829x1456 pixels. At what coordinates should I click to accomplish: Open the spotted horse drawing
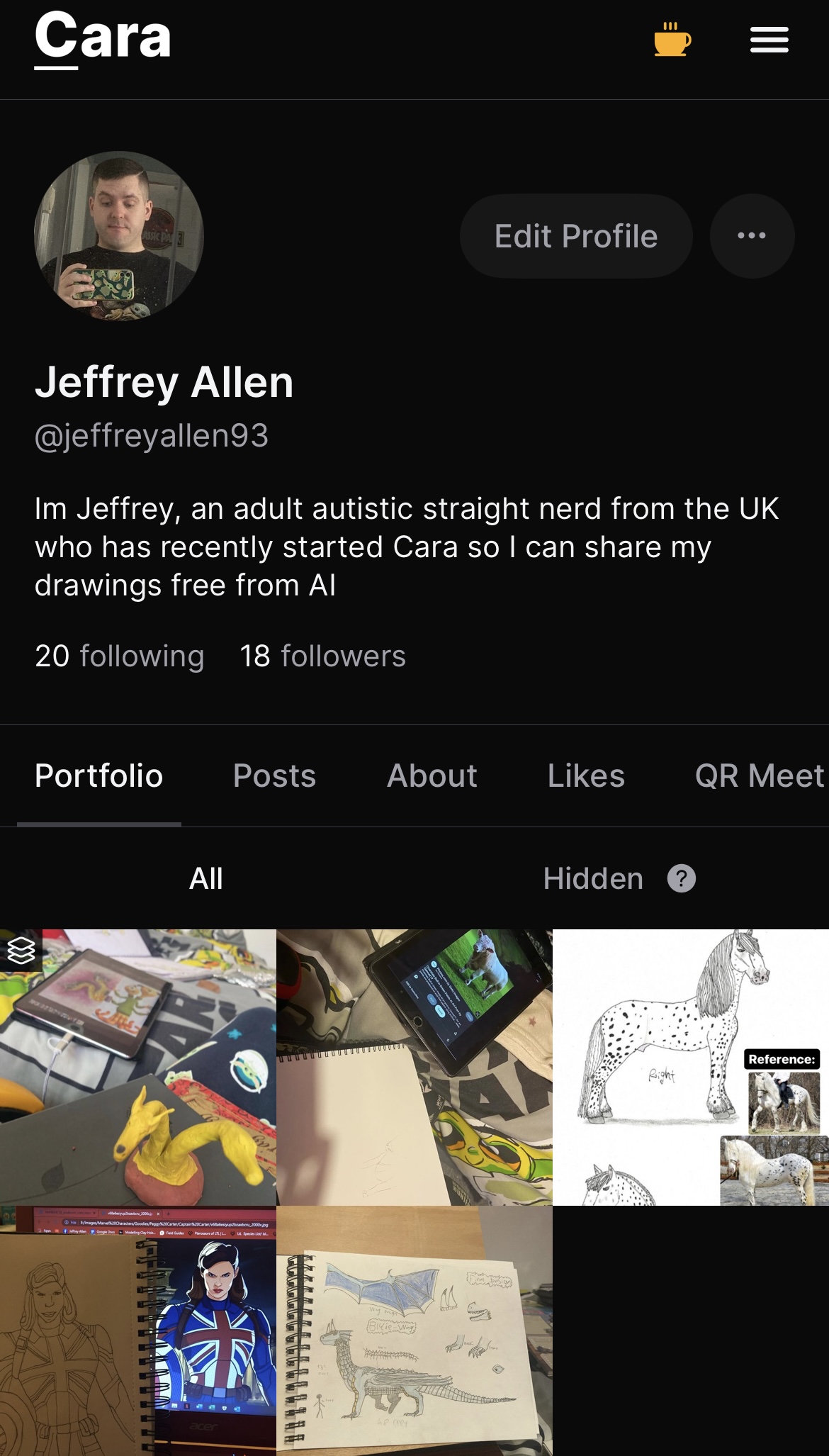click(x=691, y=1067)
